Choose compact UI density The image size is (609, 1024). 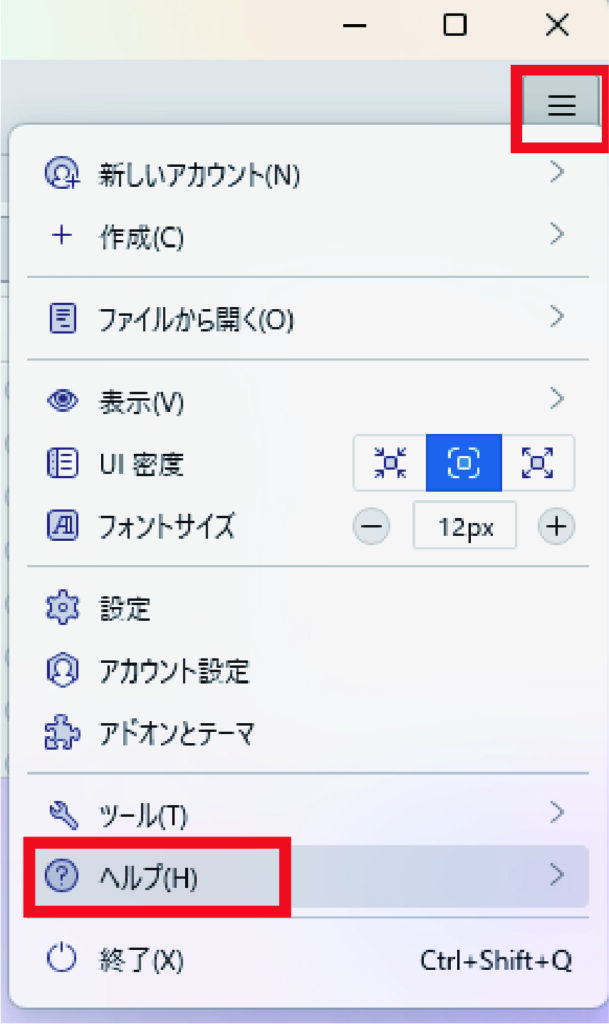390,462
